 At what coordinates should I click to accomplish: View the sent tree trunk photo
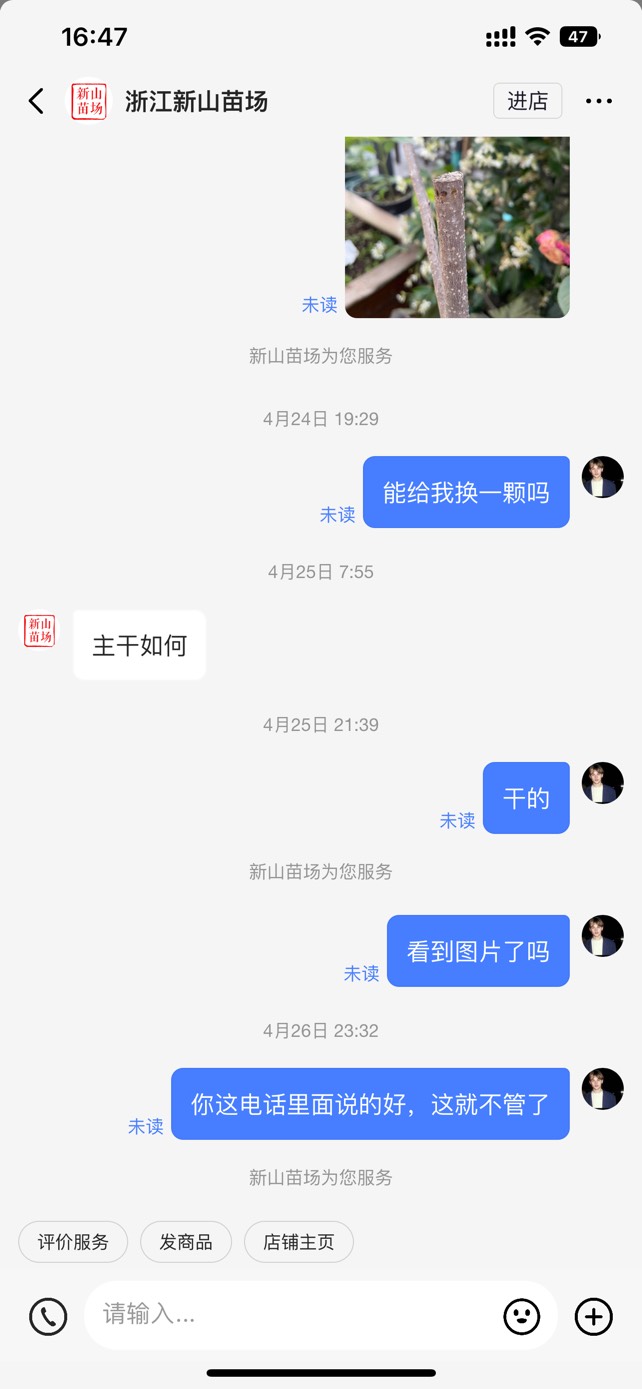tap(457, 227)
